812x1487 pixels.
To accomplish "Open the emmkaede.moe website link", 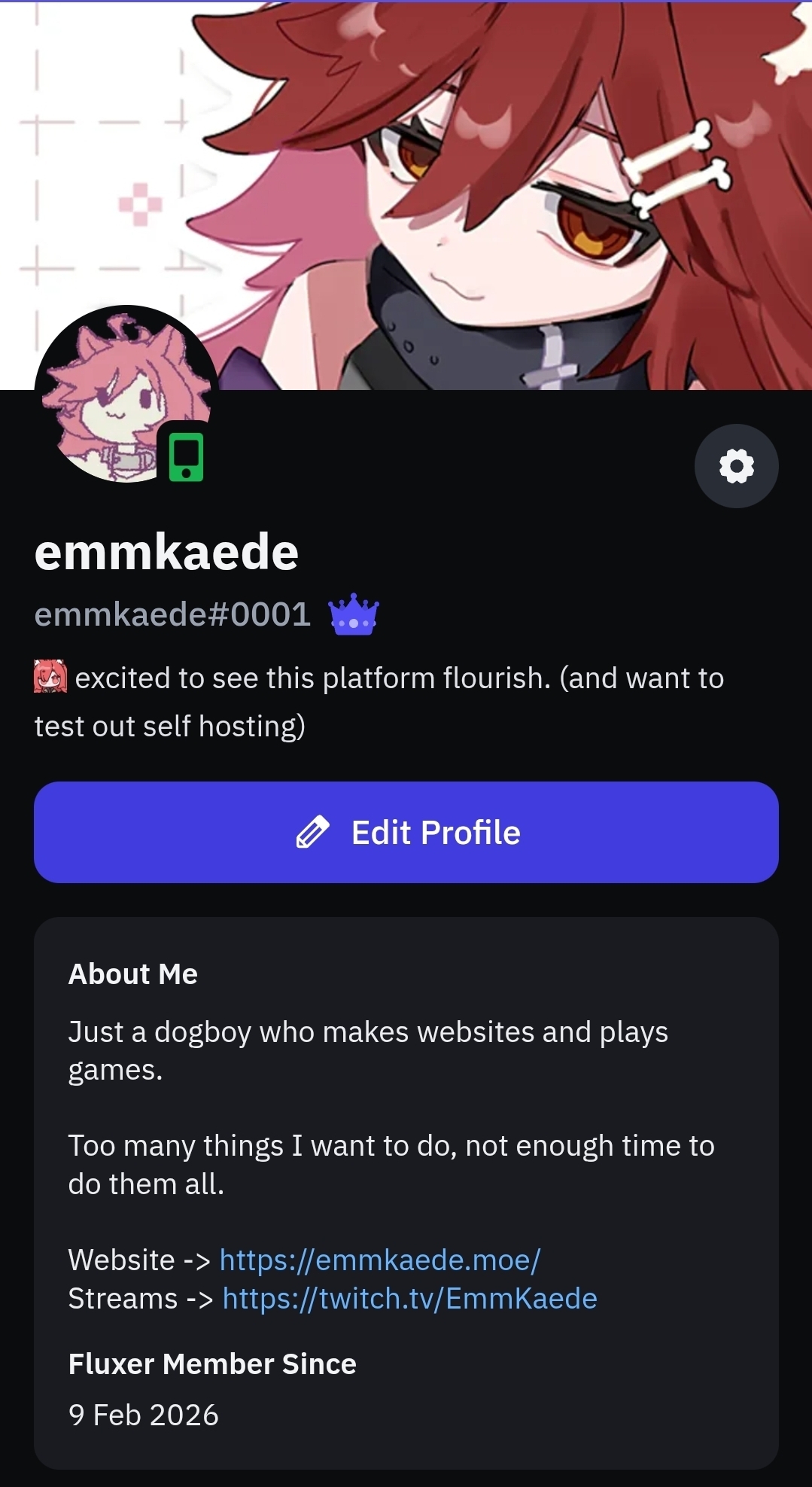I will [380, 1260].
